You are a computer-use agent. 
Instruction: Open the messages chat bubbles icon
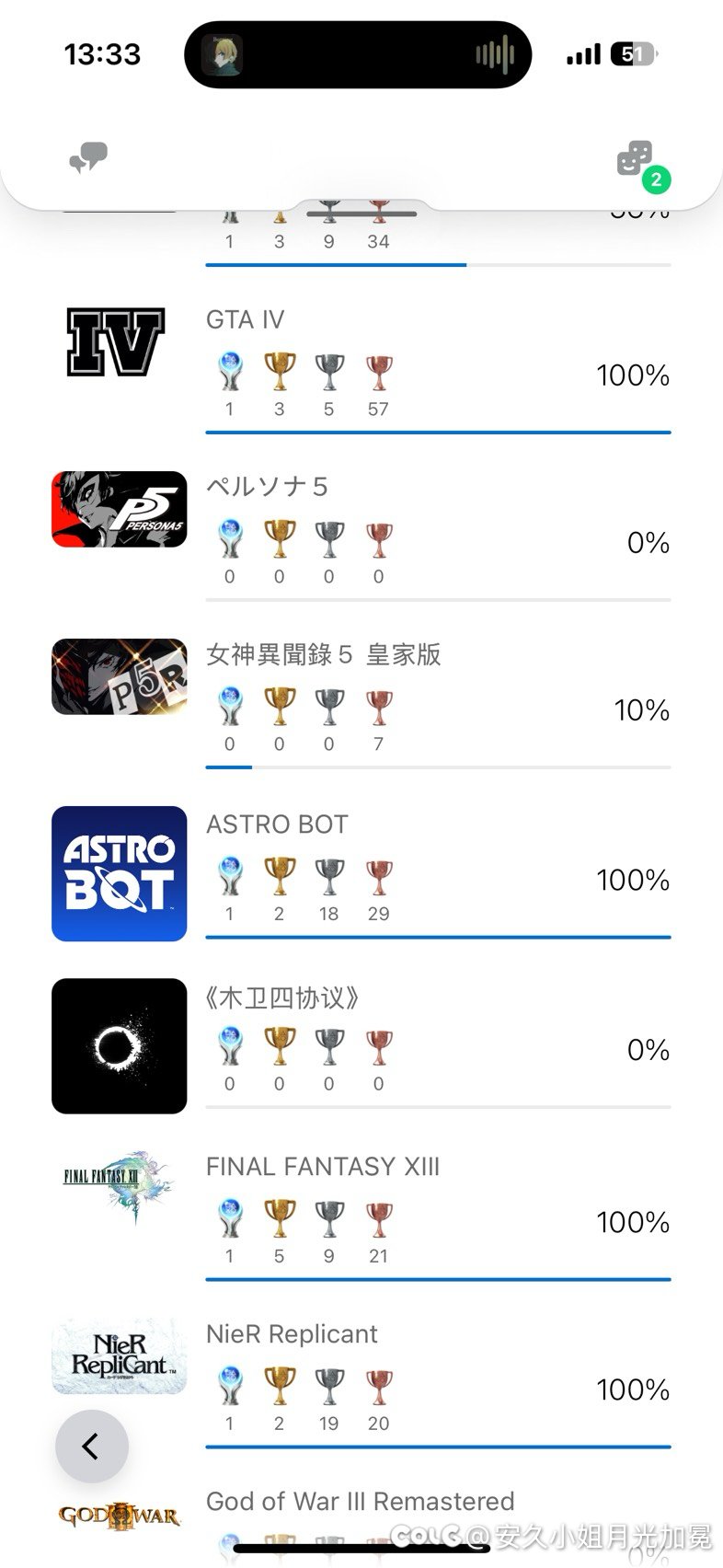(89, 159)
